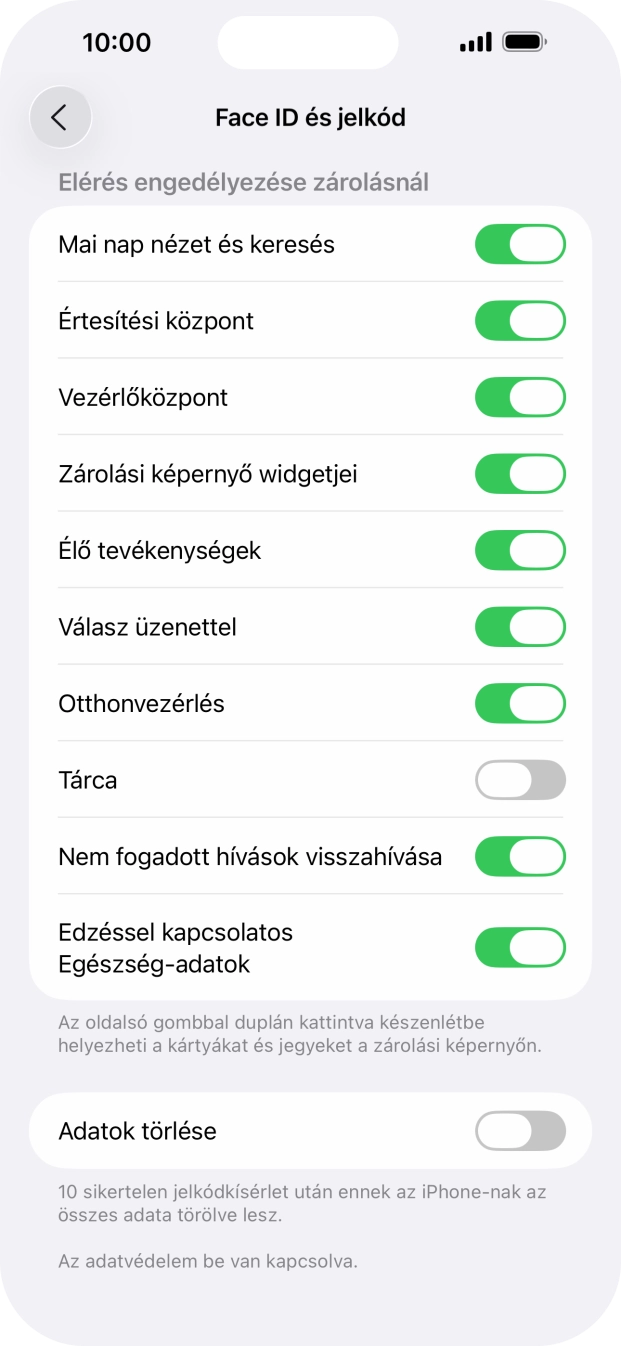Enable Adatok törlése
Viewport: 621px width, 1346px height.
(520, 1131)
